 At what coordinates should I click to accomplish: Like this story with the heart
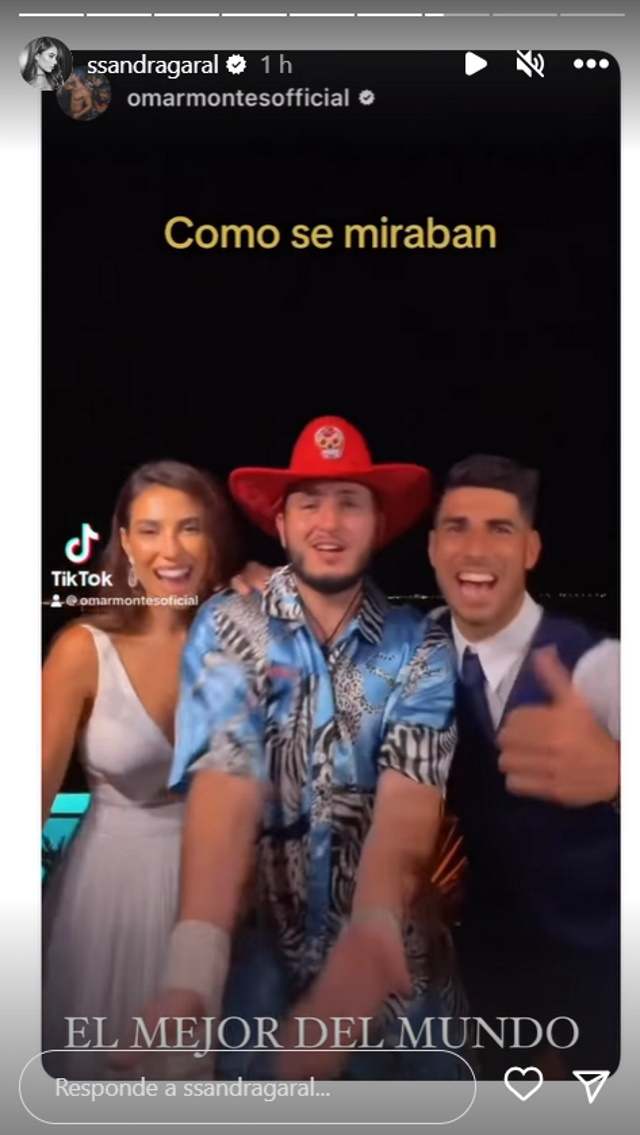(x=523, y=1084)
